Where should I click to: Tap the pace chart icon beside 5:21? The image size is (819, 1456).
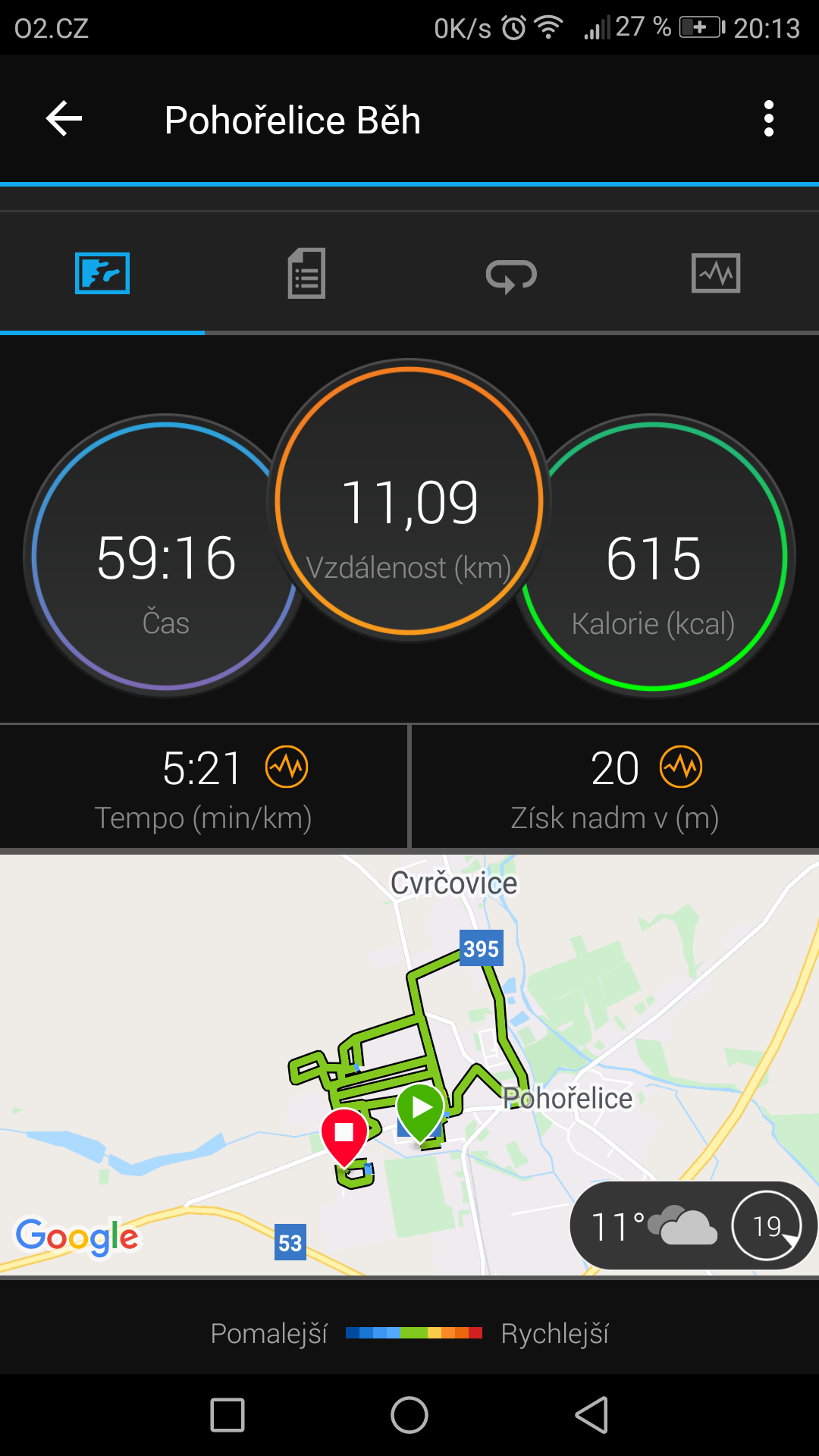click(287, 767)
